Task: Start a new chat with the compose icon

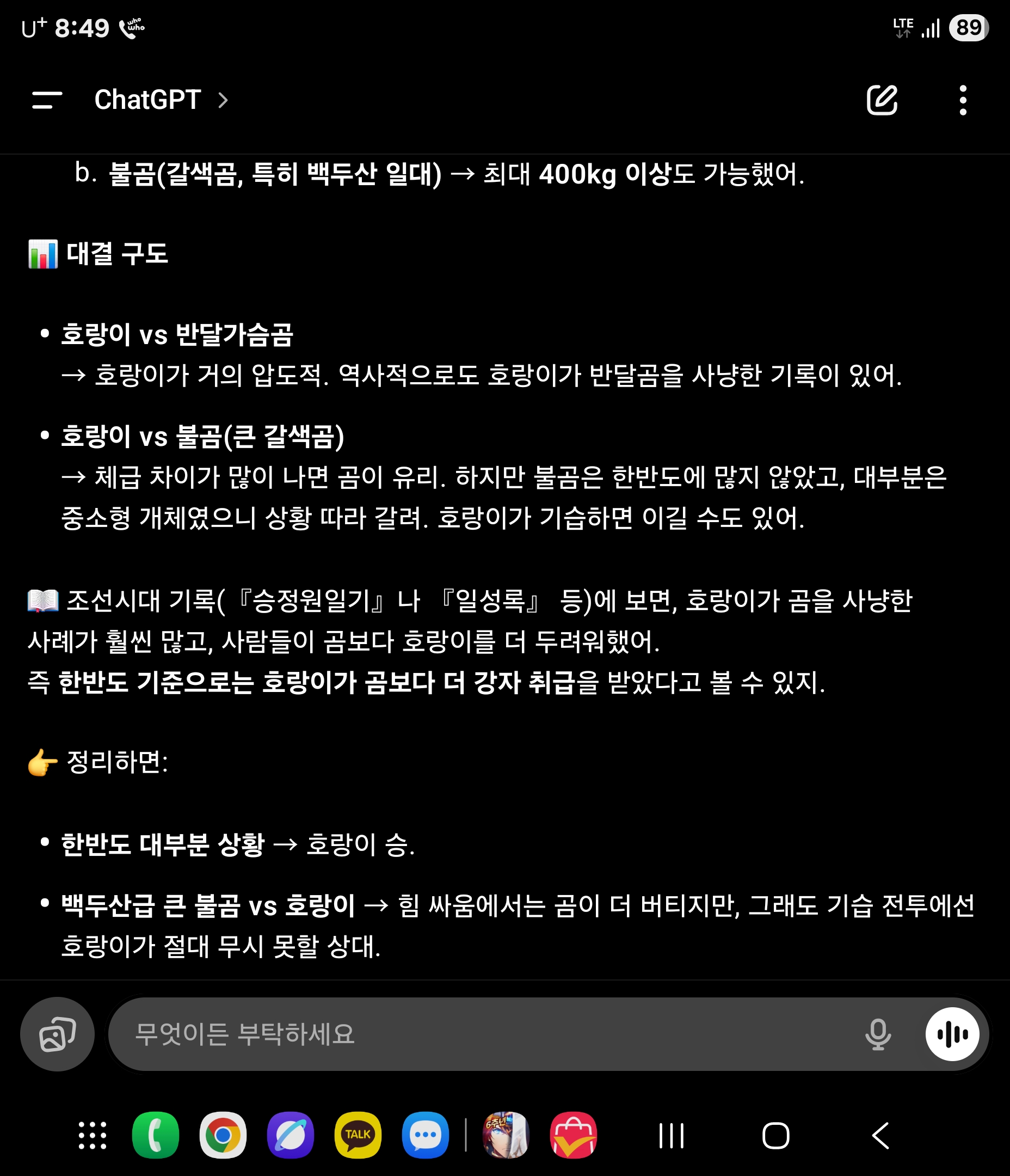Action: (882, 100)
